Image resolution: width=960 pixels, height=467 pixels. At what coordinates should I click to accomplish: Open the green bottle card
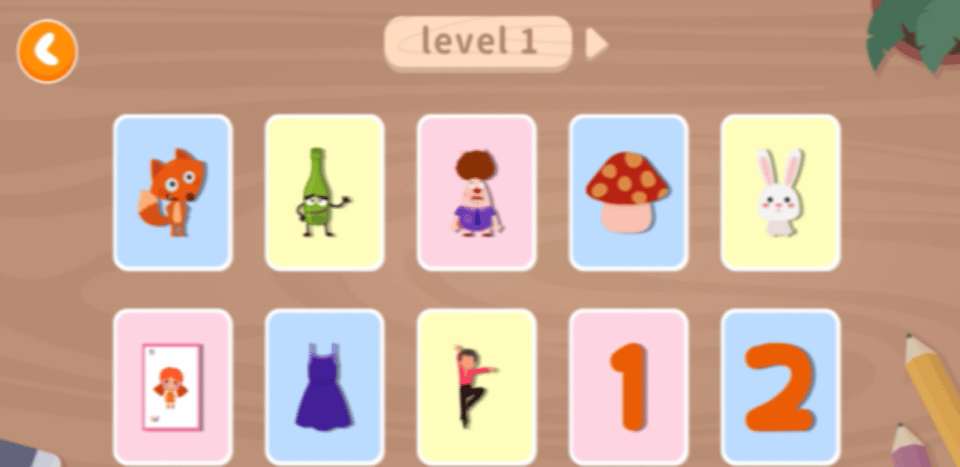click(325, 192)
